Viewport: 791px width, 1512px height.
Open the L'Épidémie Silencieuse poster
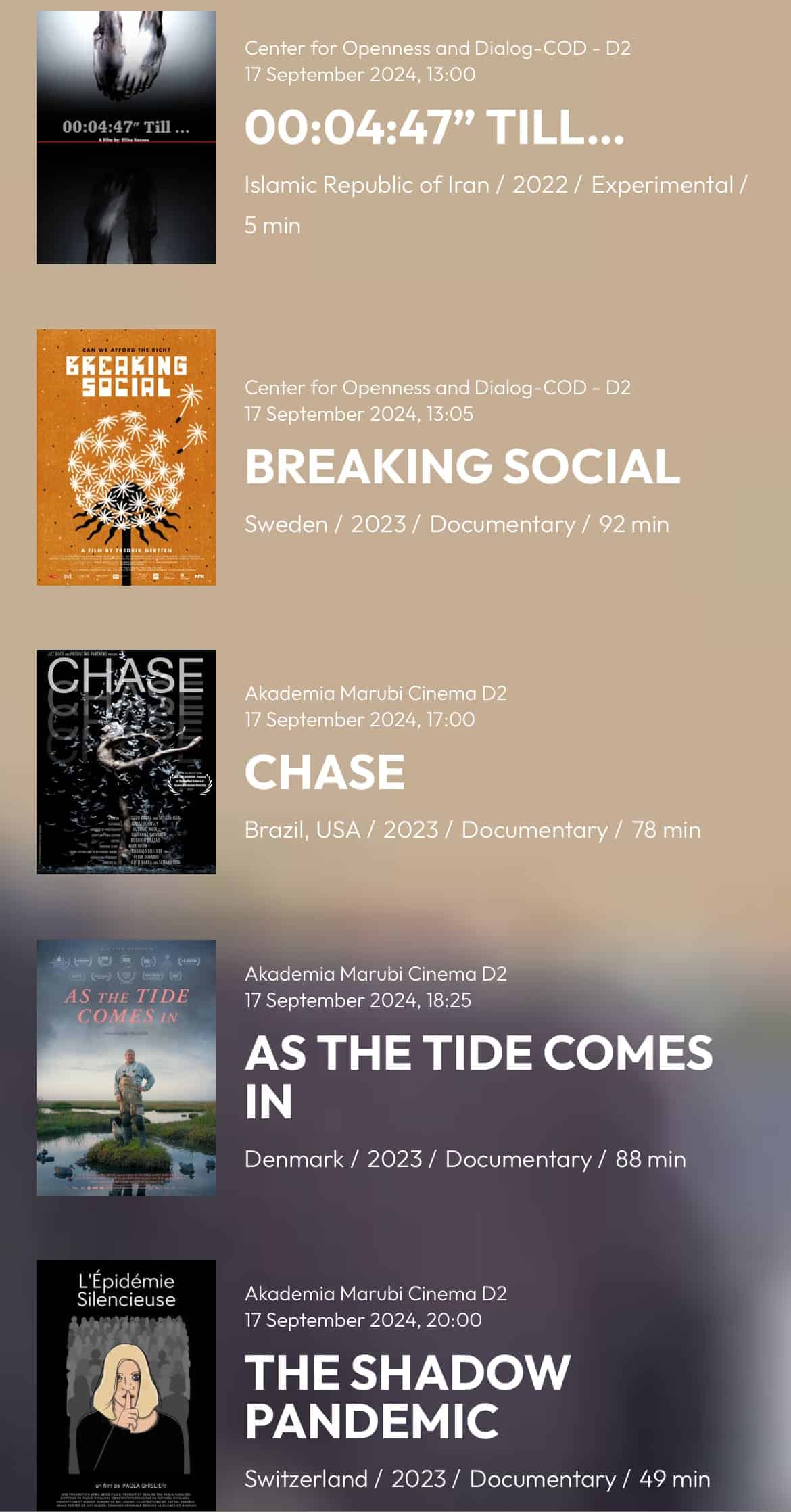pyautogui.click(x=126, y=1386)
